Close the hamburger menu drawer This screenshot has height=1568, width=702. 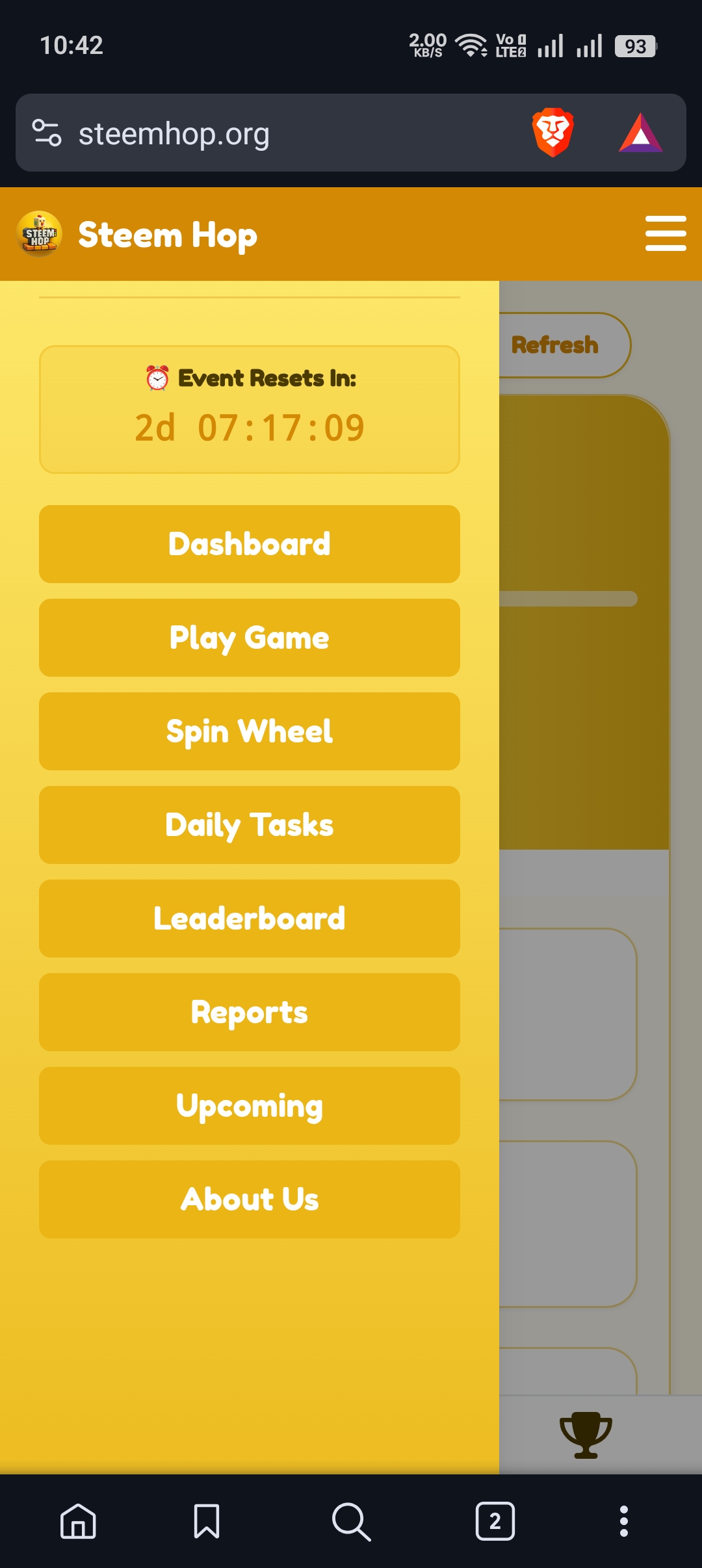pos(666,234)
